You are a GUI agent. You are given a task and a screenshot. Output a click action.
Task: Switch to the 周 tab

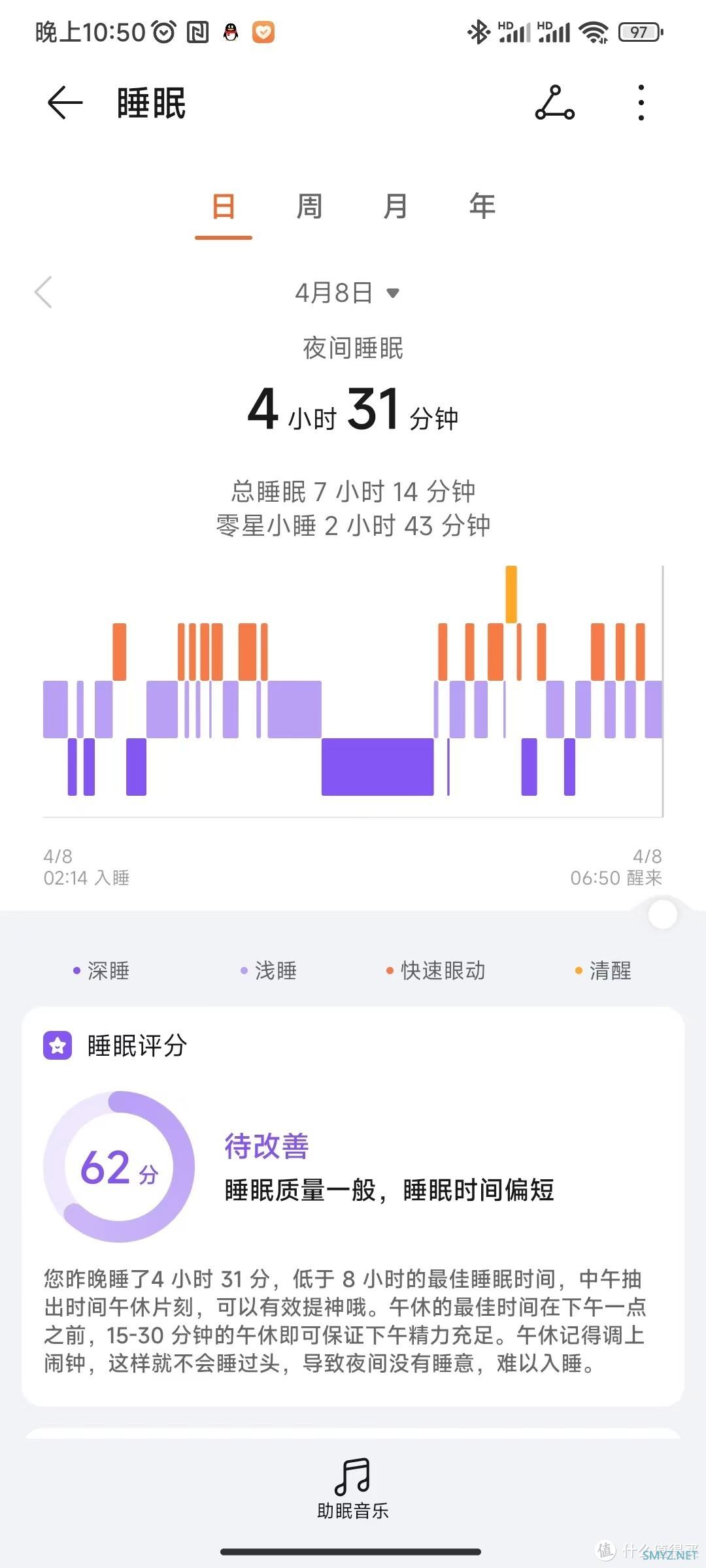click(309, 207)
